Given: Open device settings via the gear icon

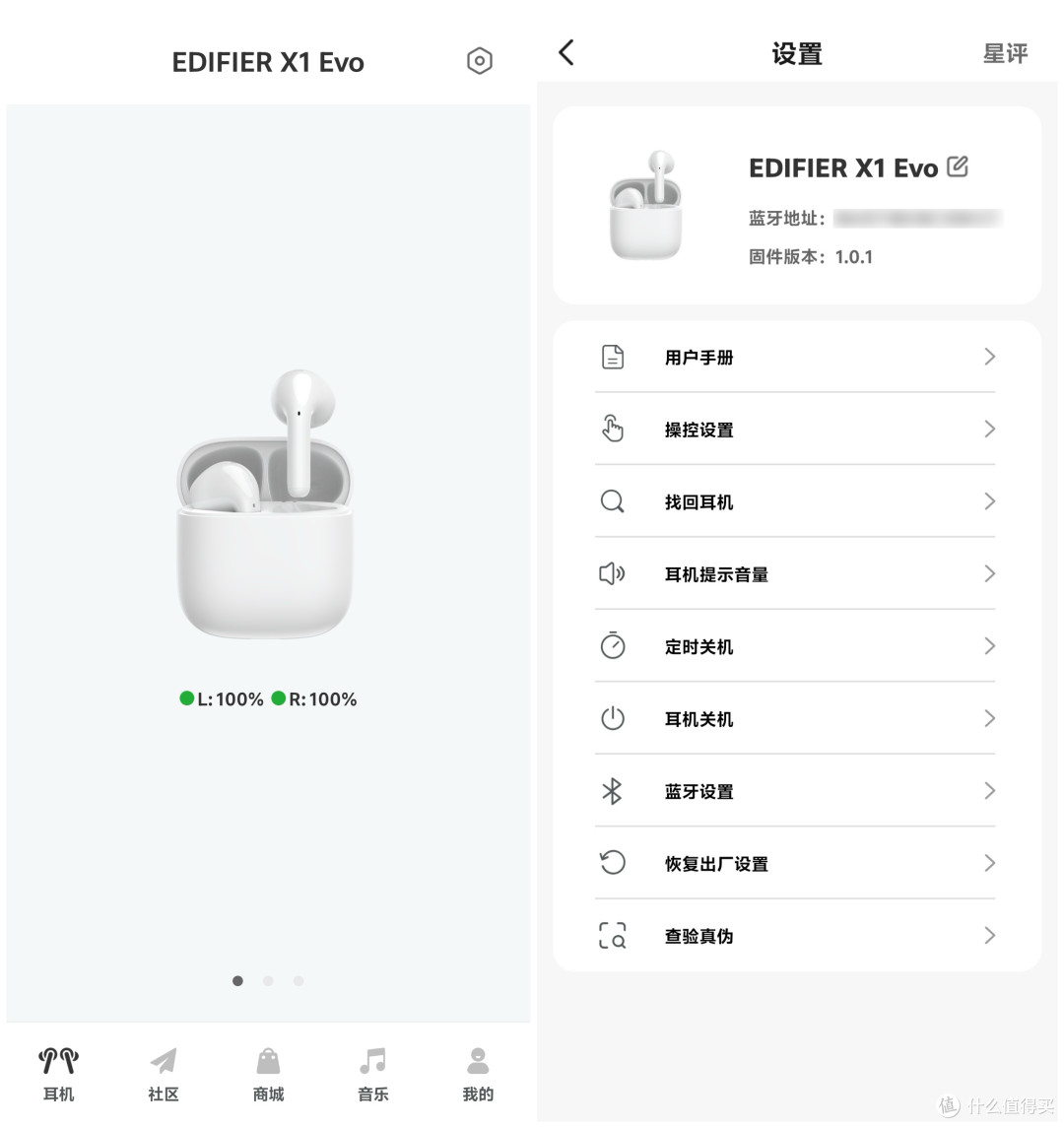Looking at the screenshot, I should [x=479, y=60].
